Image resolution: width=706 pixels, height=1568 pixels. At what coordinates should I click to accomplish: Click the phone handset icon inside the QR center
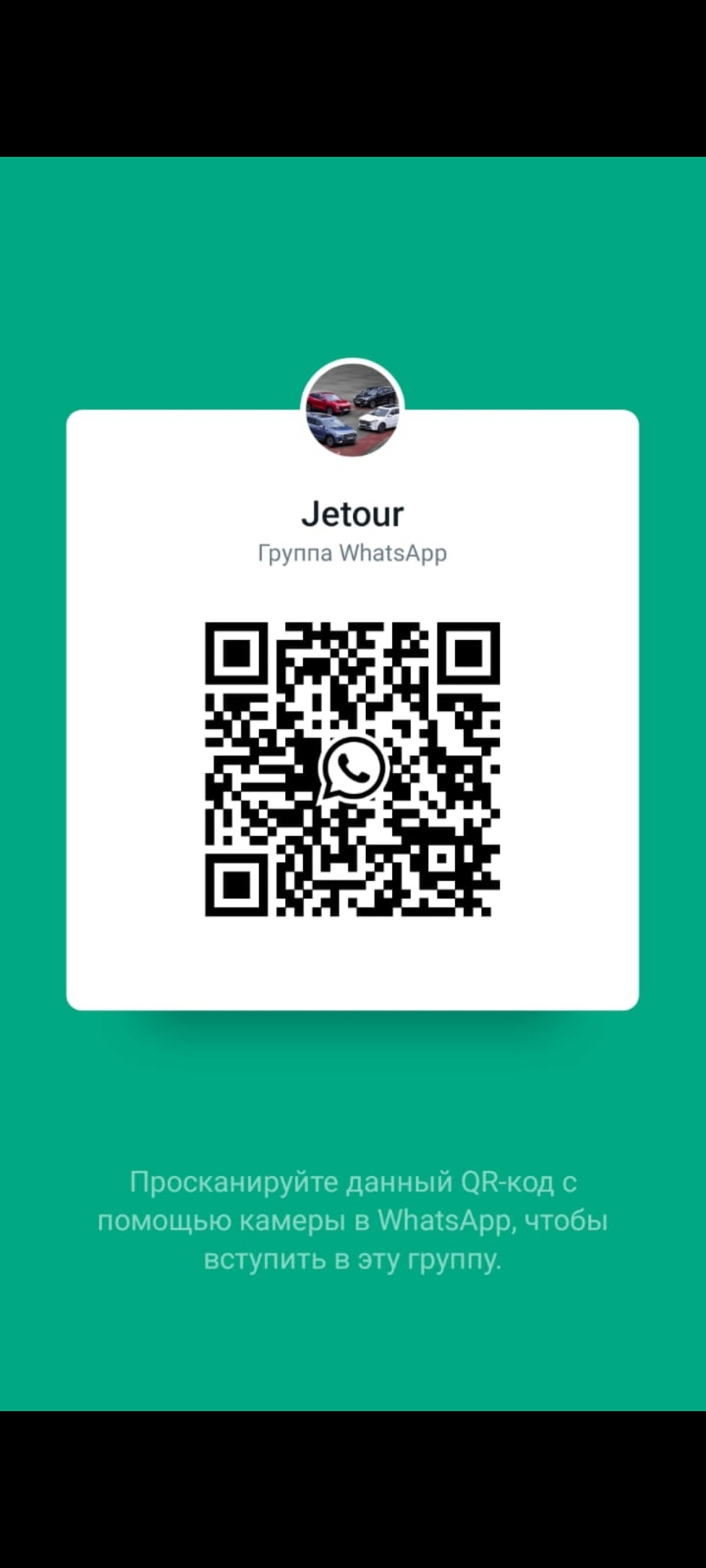[x=352, y=768]
